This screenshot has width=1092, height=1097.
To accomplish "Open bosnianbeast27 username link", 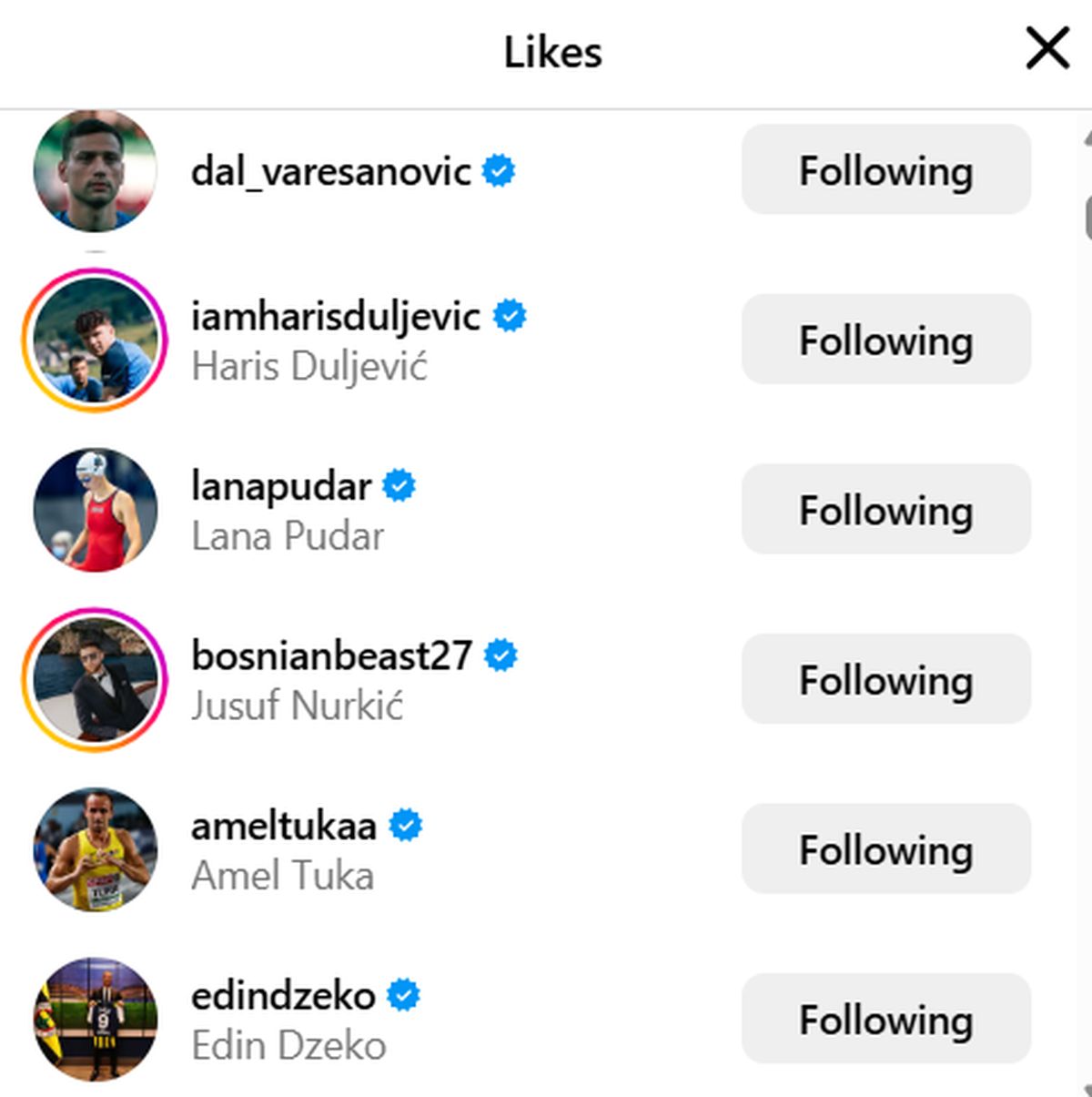I will (331, 655).
